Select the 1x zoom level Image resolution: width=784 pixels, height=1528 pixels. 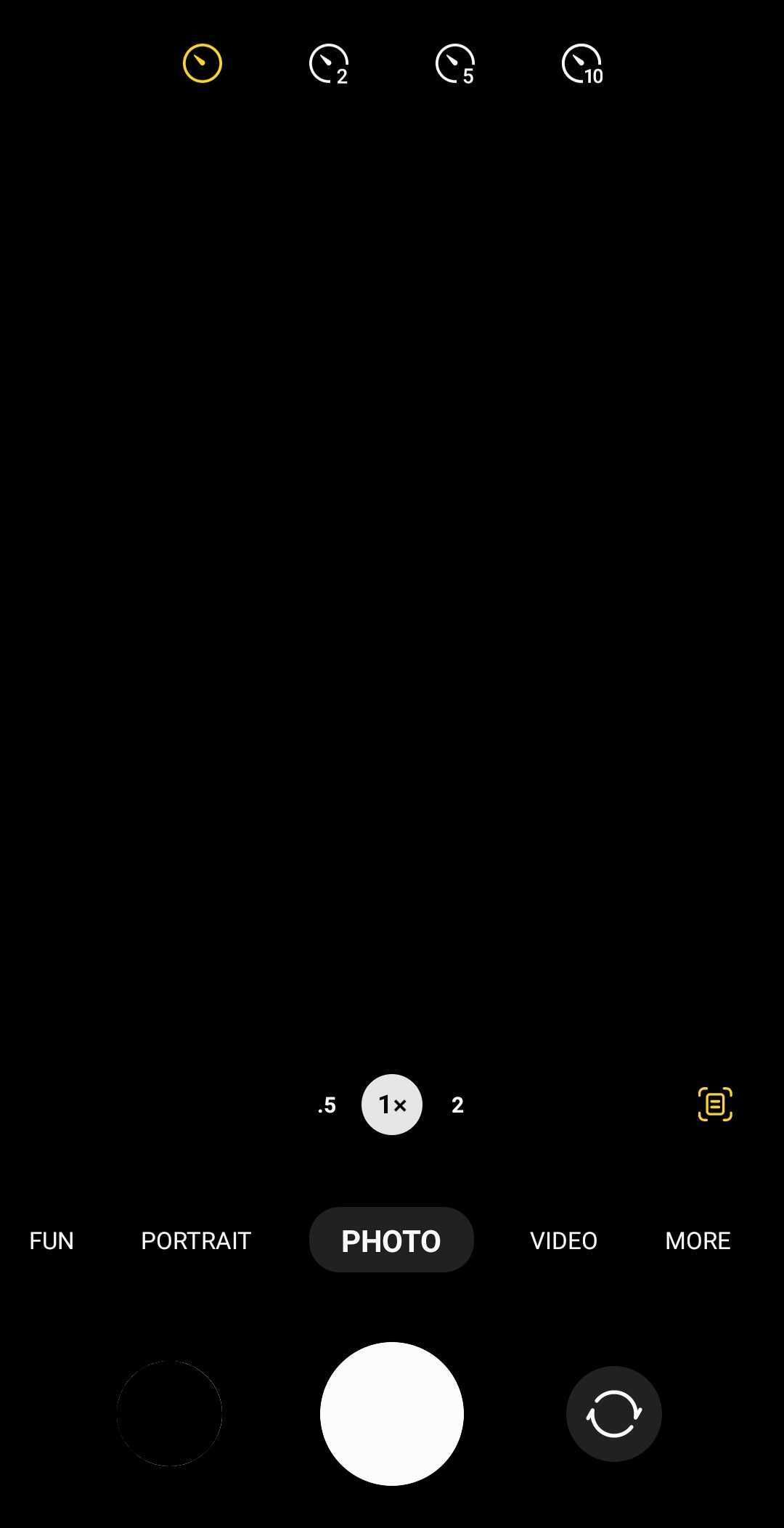pyautogui.click(x=392, y=1105)
